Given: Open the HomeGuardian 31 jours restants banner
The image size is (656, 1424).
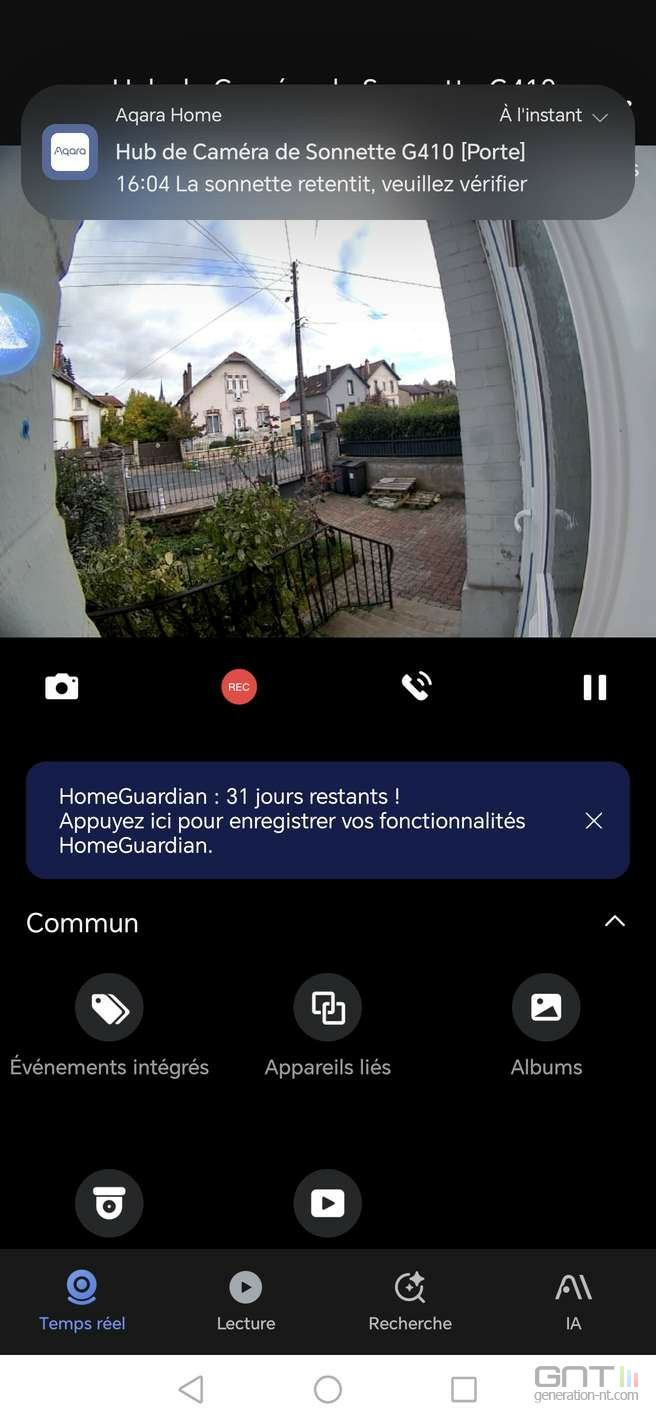Looking at the screenshot, I should [x=292, y=821].
